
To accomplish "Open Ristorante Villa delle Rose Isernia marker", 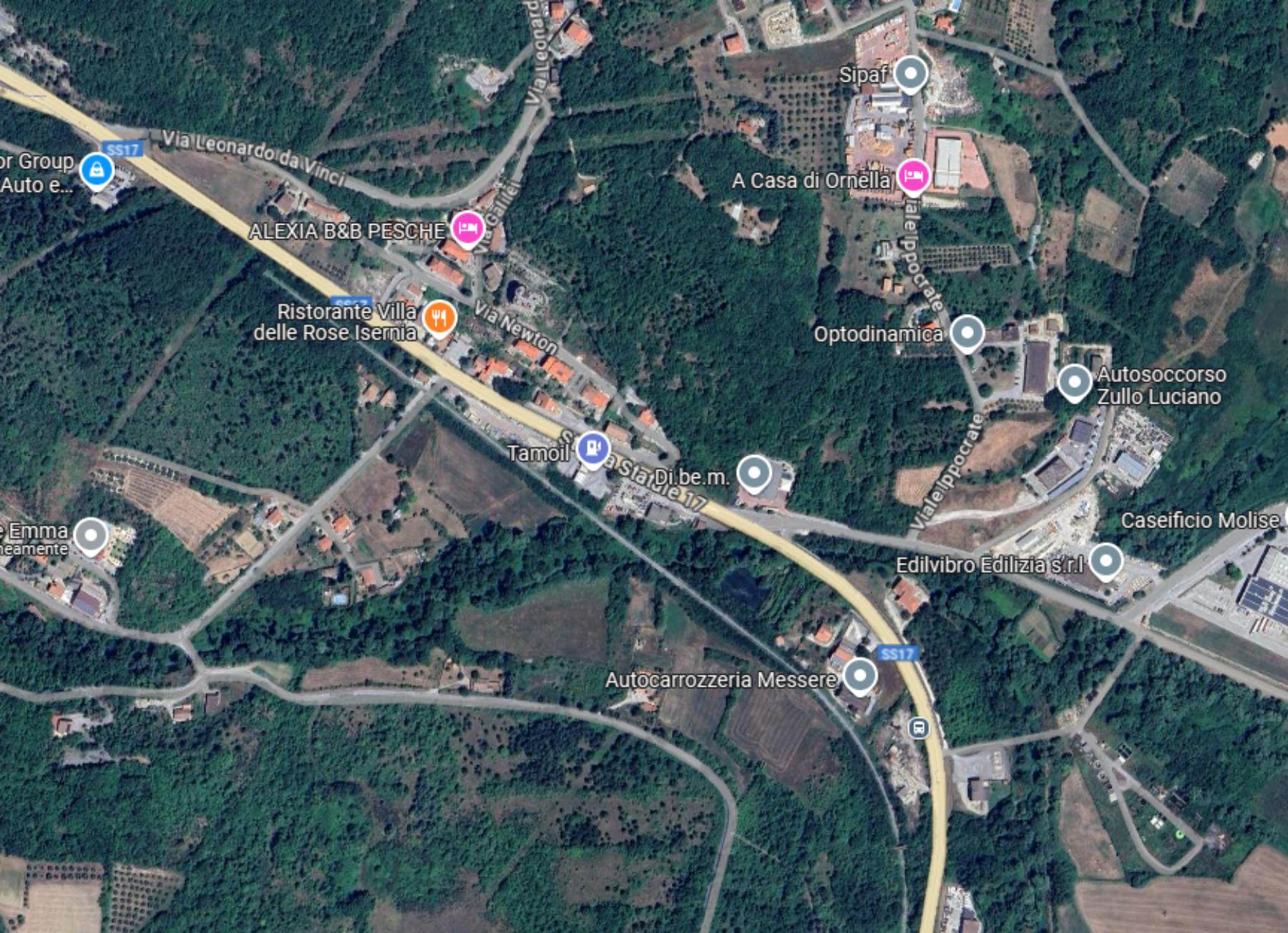I will pyautogui.click(x=439, y=317).
